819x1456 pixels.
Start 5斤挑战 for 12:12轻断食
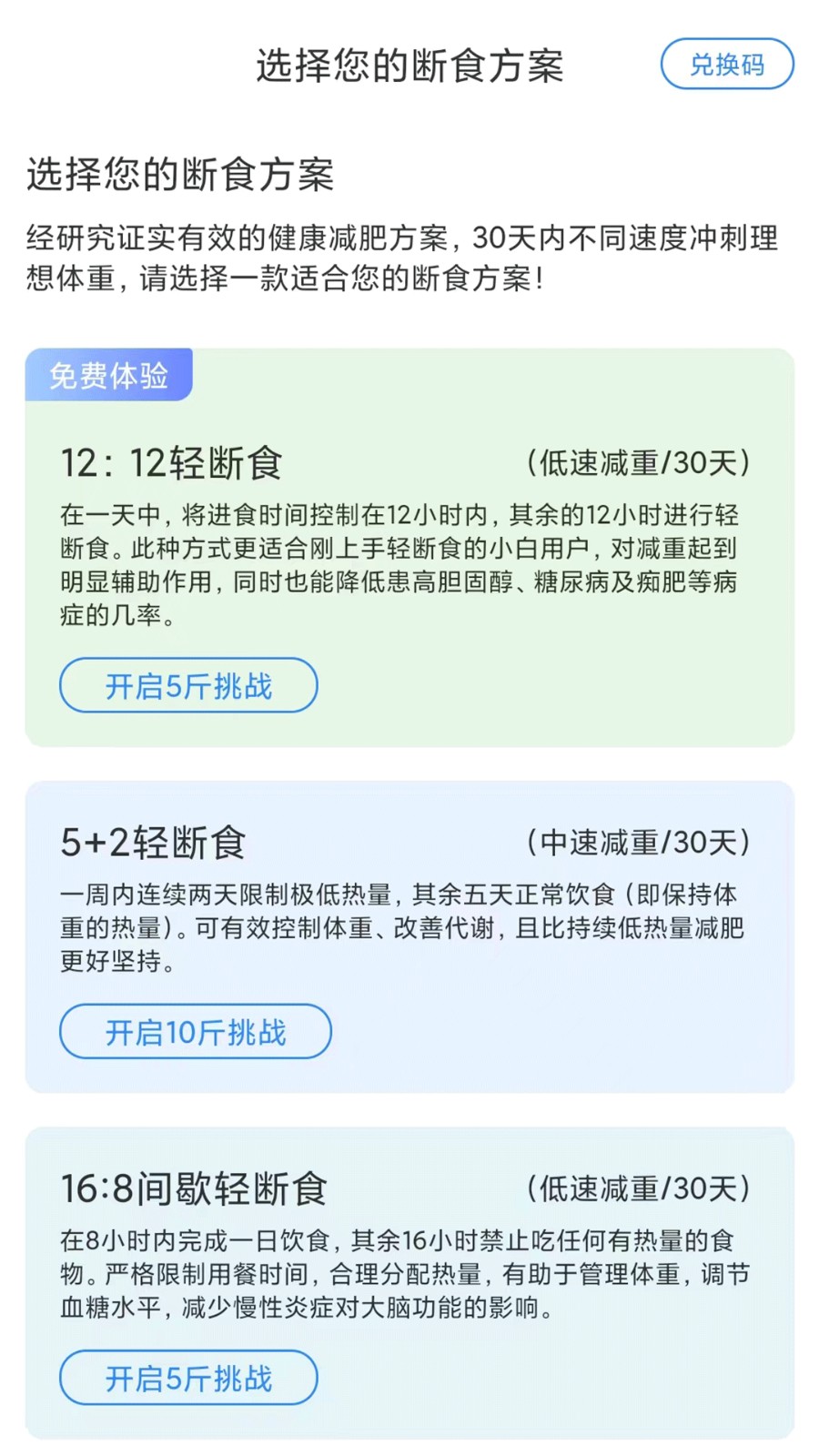188,685
